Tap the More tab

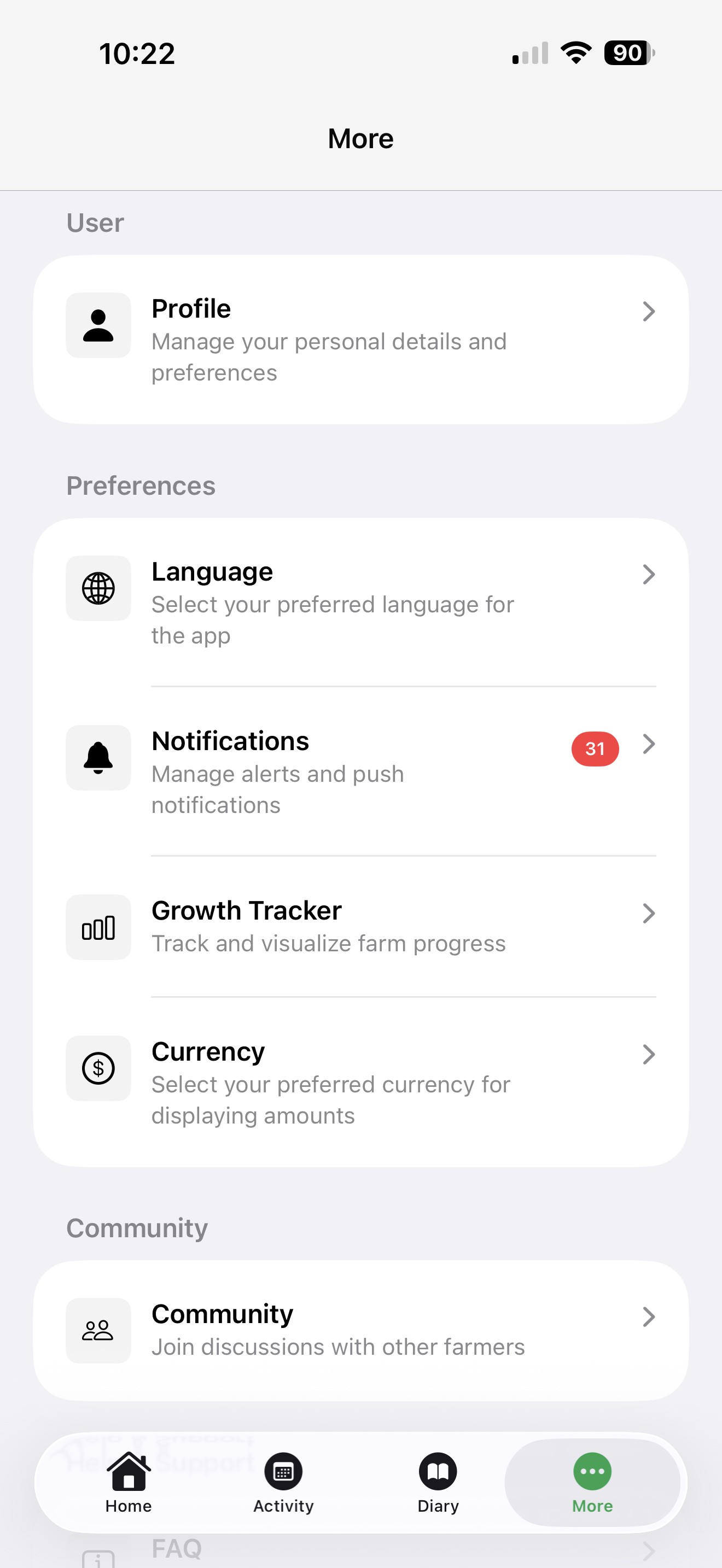click(x=592, y=1483)
